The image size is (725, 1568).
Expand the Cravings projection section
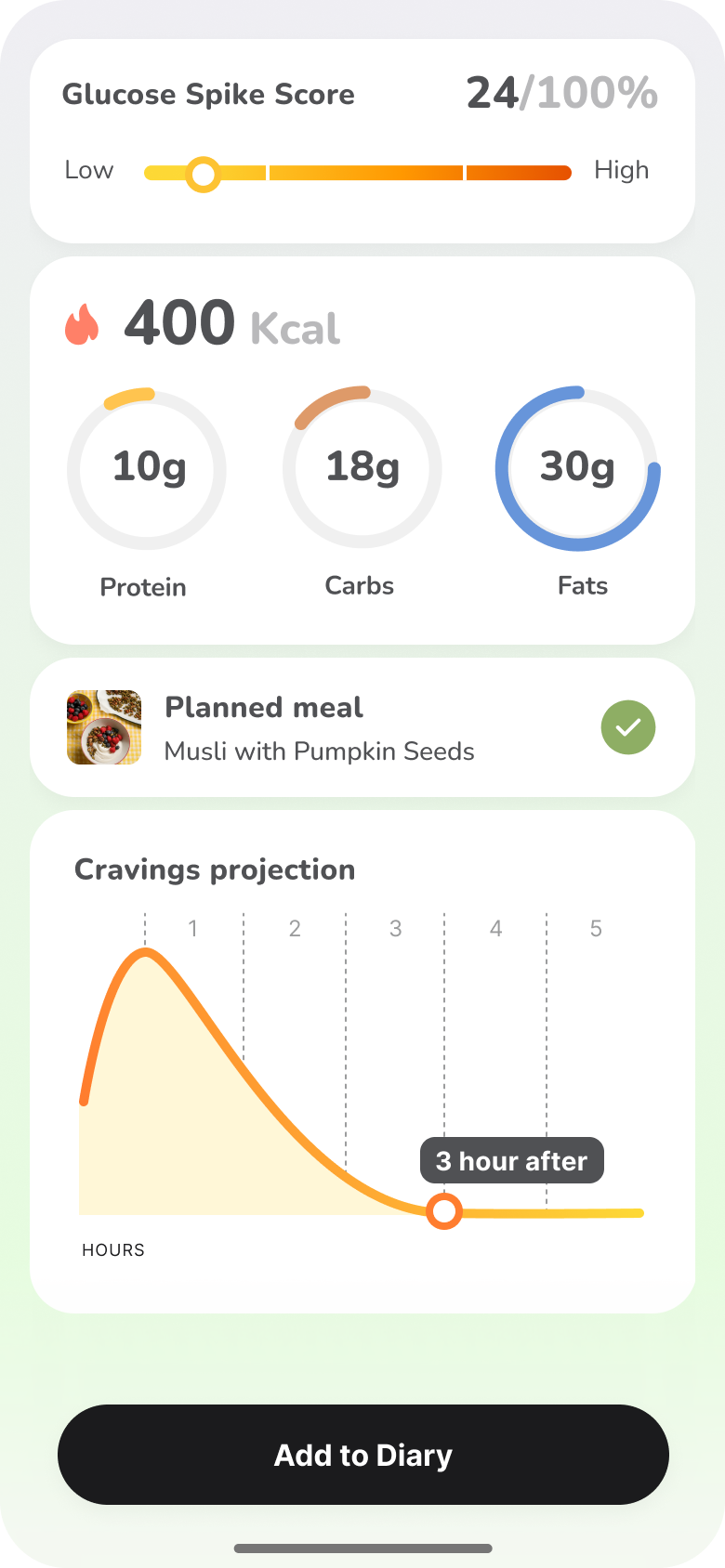pos(215,869)
